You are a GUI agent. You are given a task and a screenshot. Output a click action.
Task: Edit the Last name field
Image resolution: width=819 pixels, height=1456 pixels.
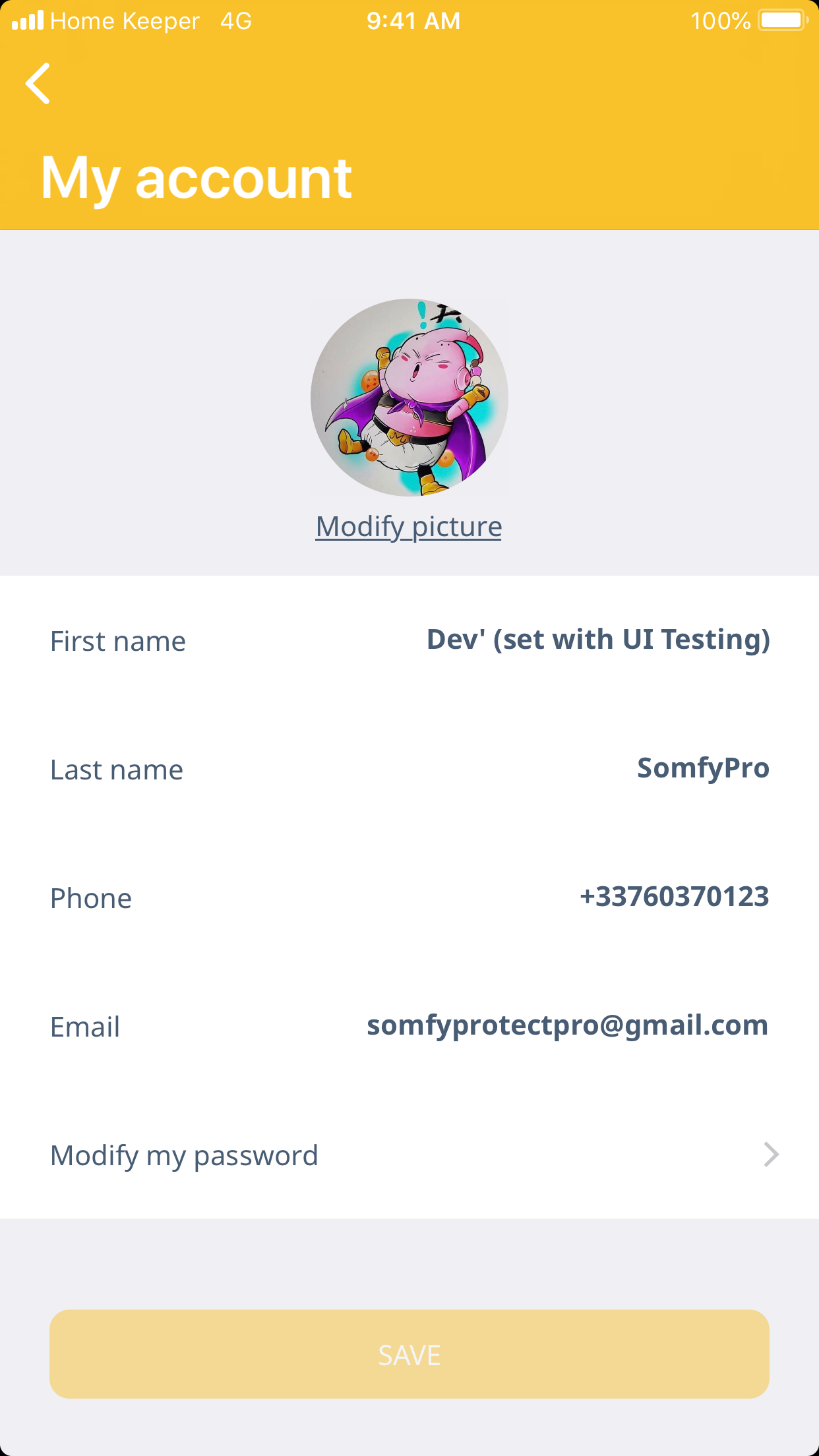(702, 768)
